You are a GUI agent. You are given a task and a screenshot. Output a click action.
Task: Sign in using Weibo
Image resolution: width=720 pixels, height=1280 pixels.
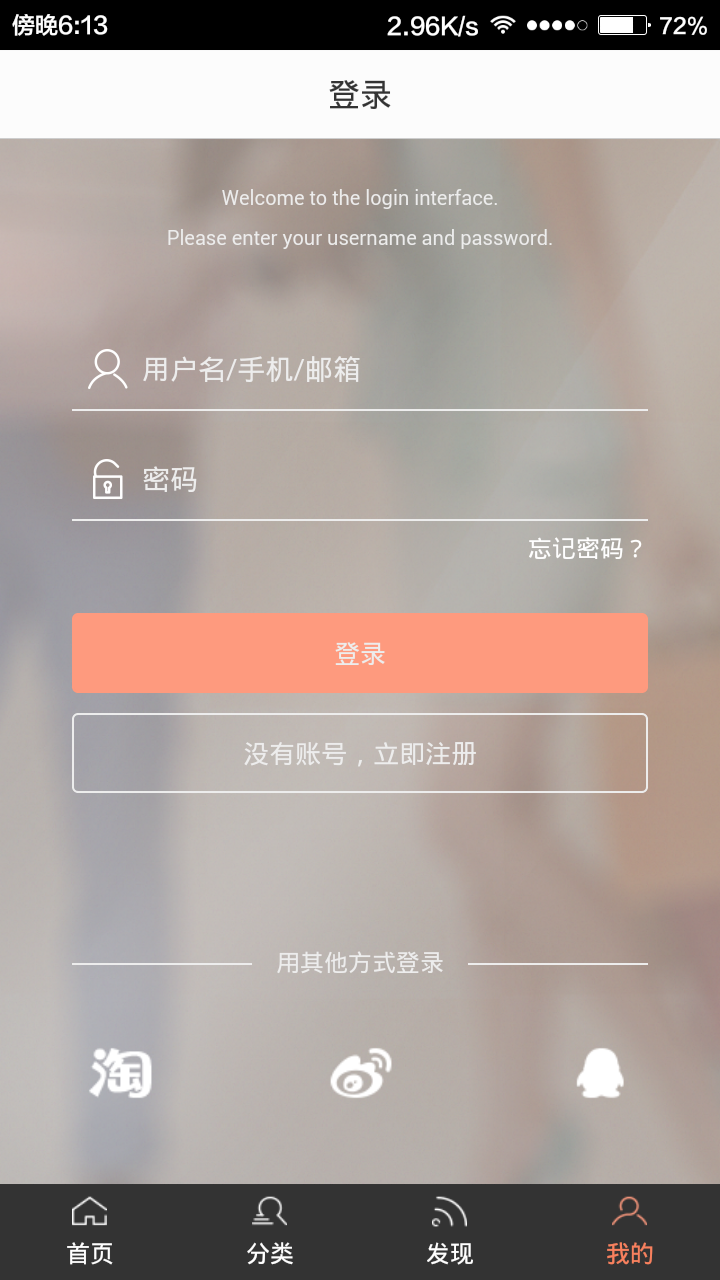(x=360, y=1073)
